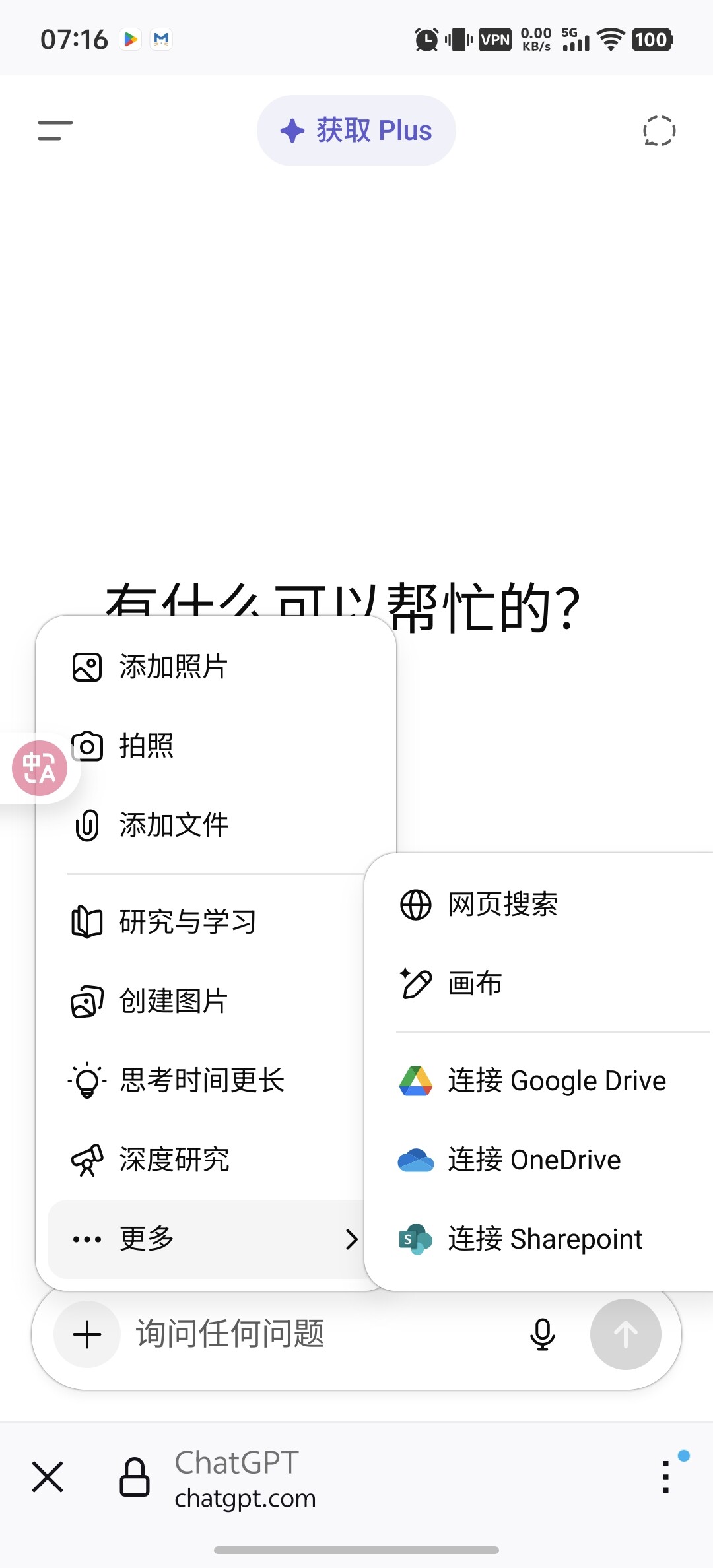Start voice input with the microphone

543,1334
